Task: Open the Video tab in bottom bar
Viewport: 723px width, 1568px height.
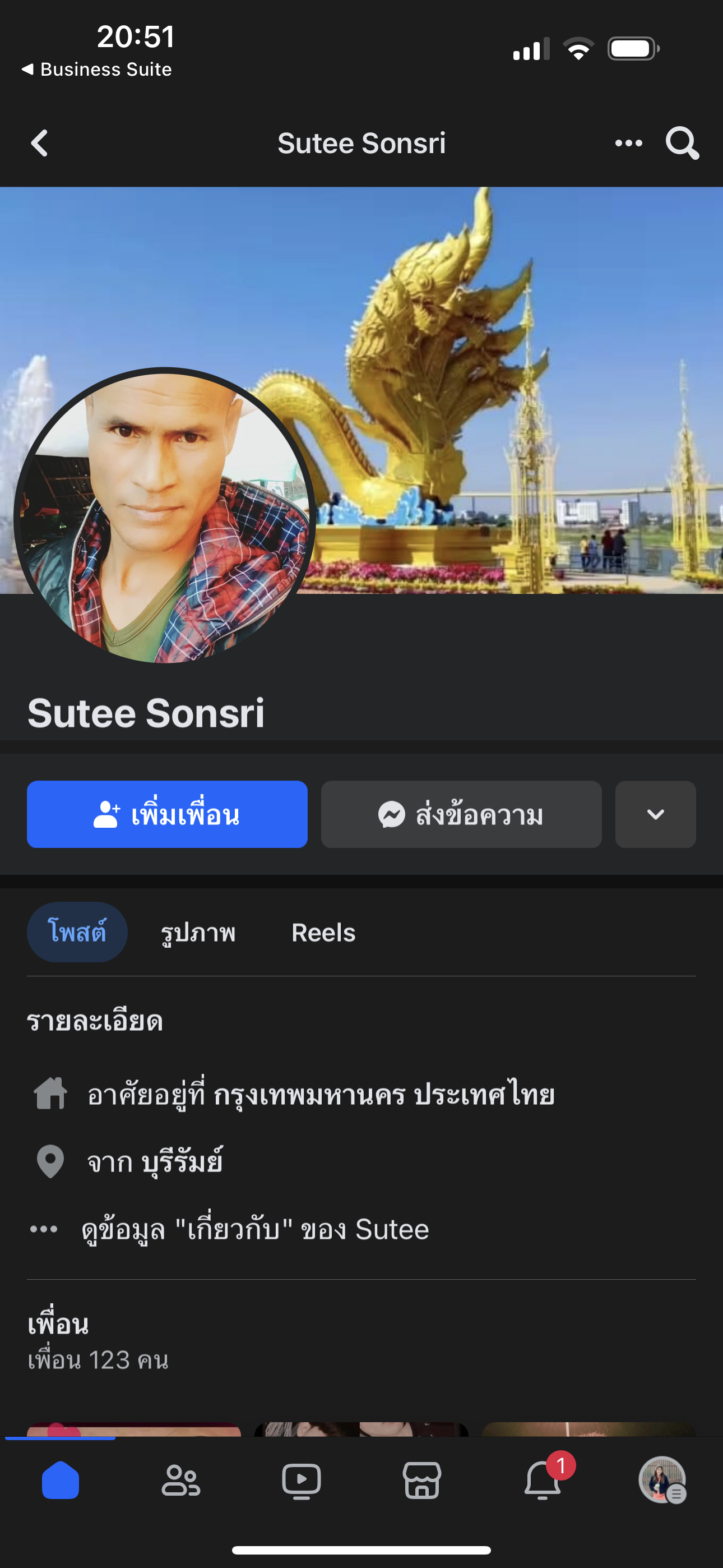Action: click(302, 1481)
